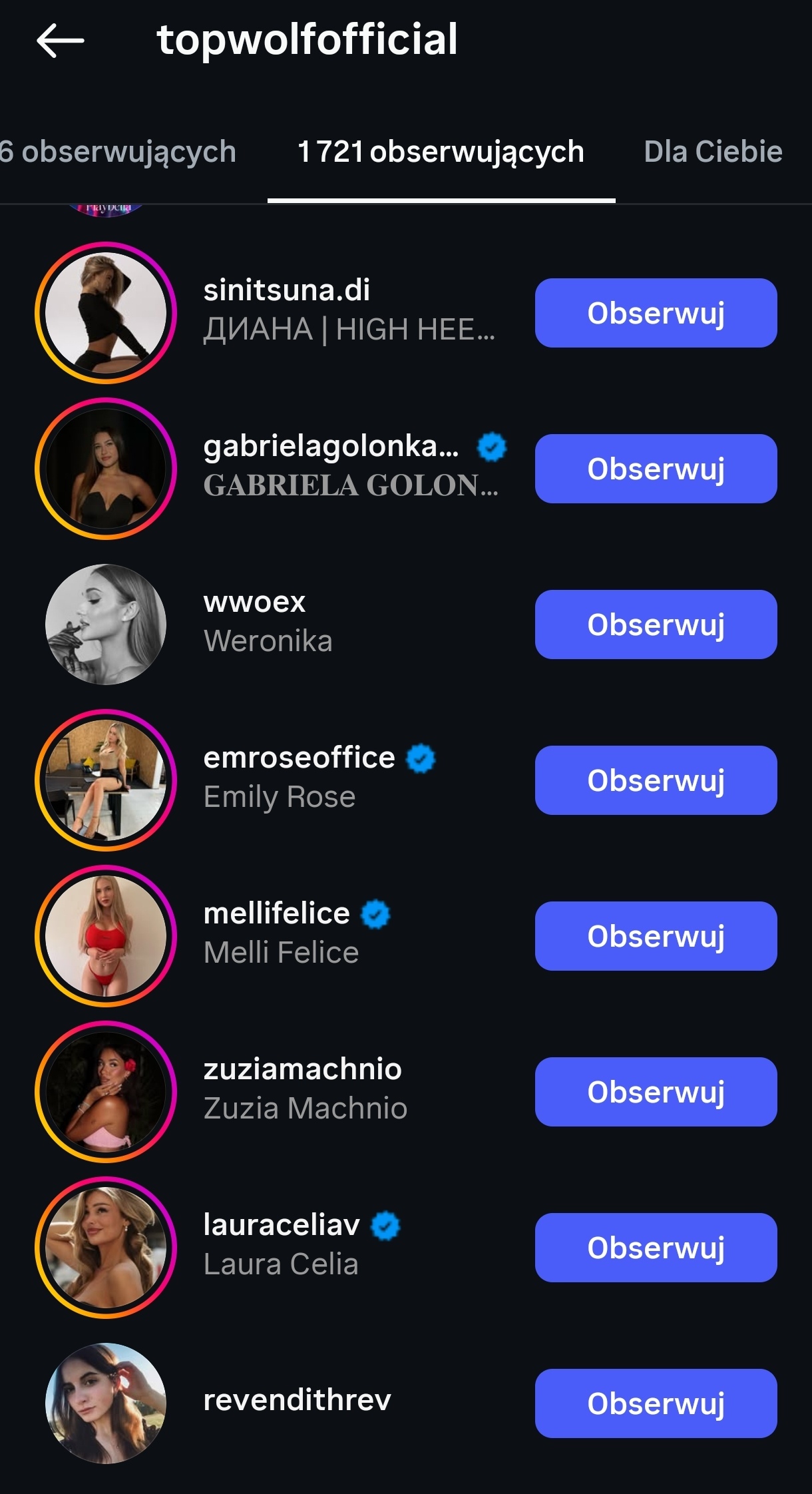
Task: Follow mellifelice with the Obserwuj button
Action: click(656, 936)
